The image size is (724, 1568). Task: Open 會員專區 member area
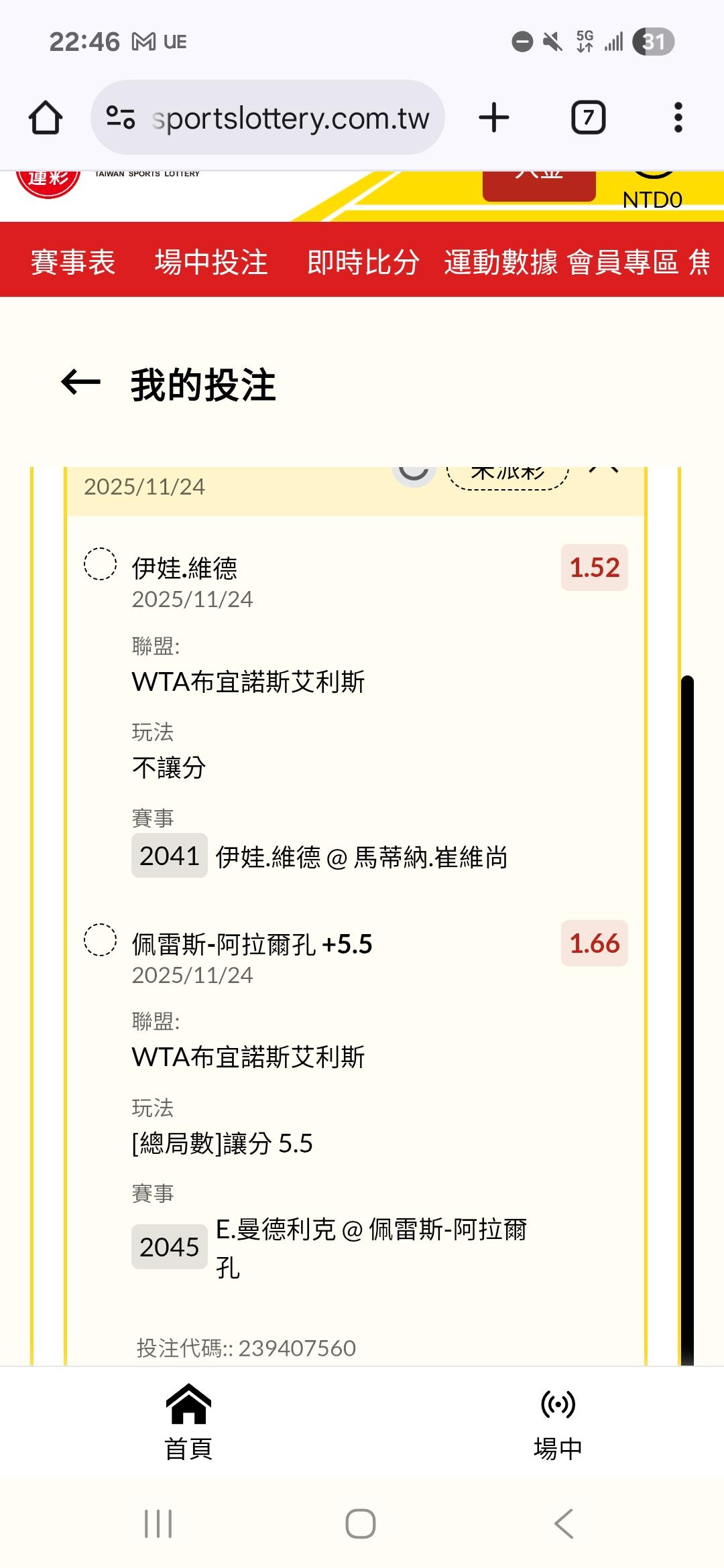623,261
